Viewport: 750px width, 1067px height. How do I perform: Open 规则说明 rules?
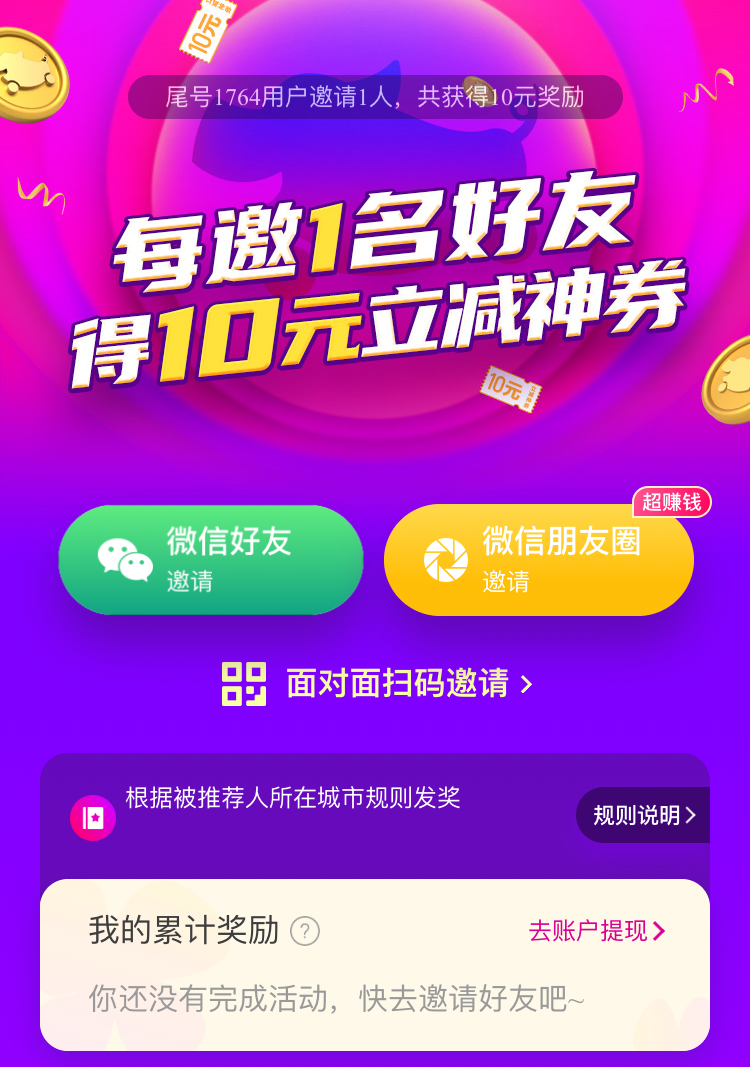[x=643, y=815]
